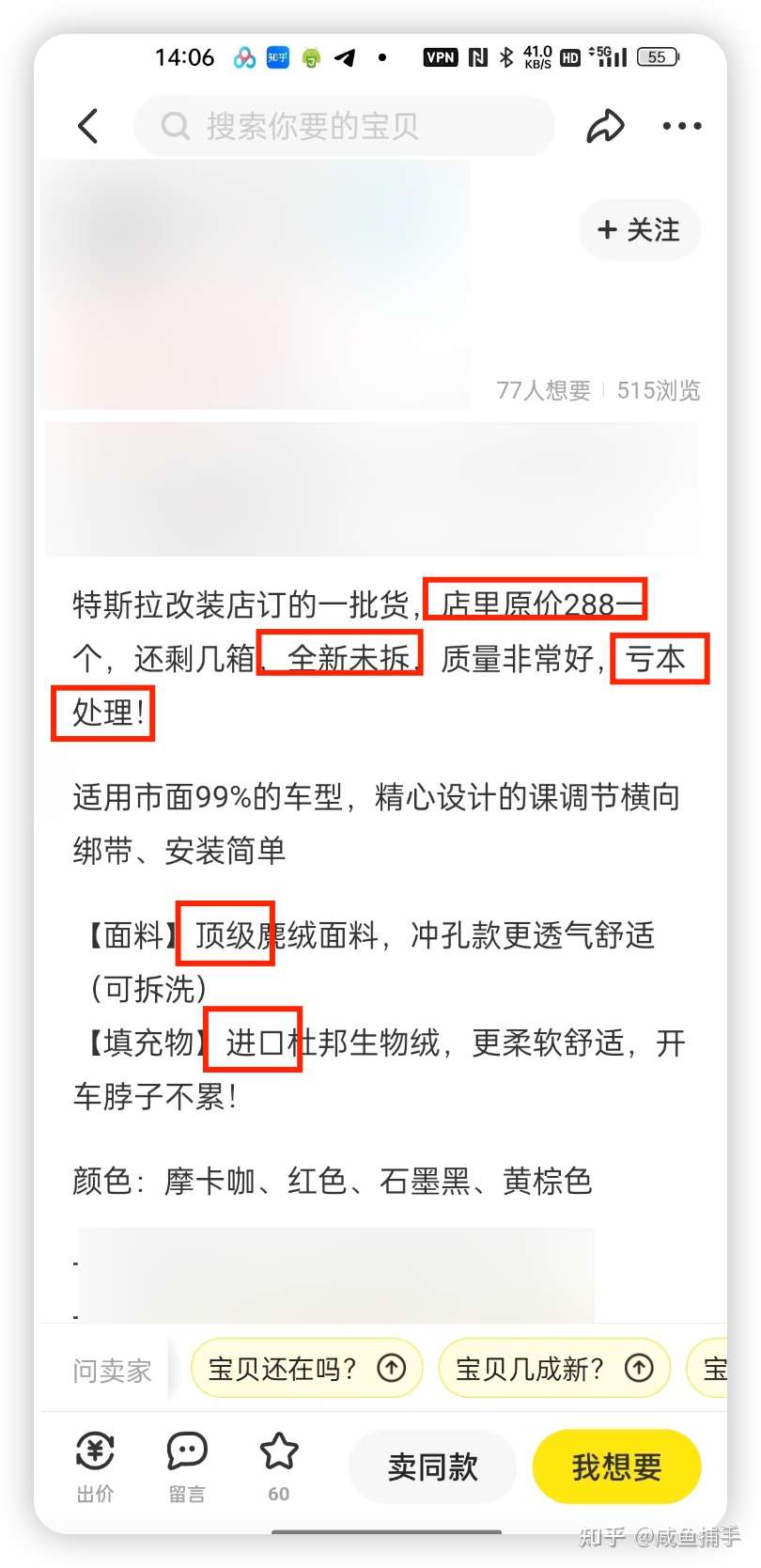Screen dimensions: 761x1568
Task: Open the 搜索你要的宝贝 search box
Action: coord(343,125)
